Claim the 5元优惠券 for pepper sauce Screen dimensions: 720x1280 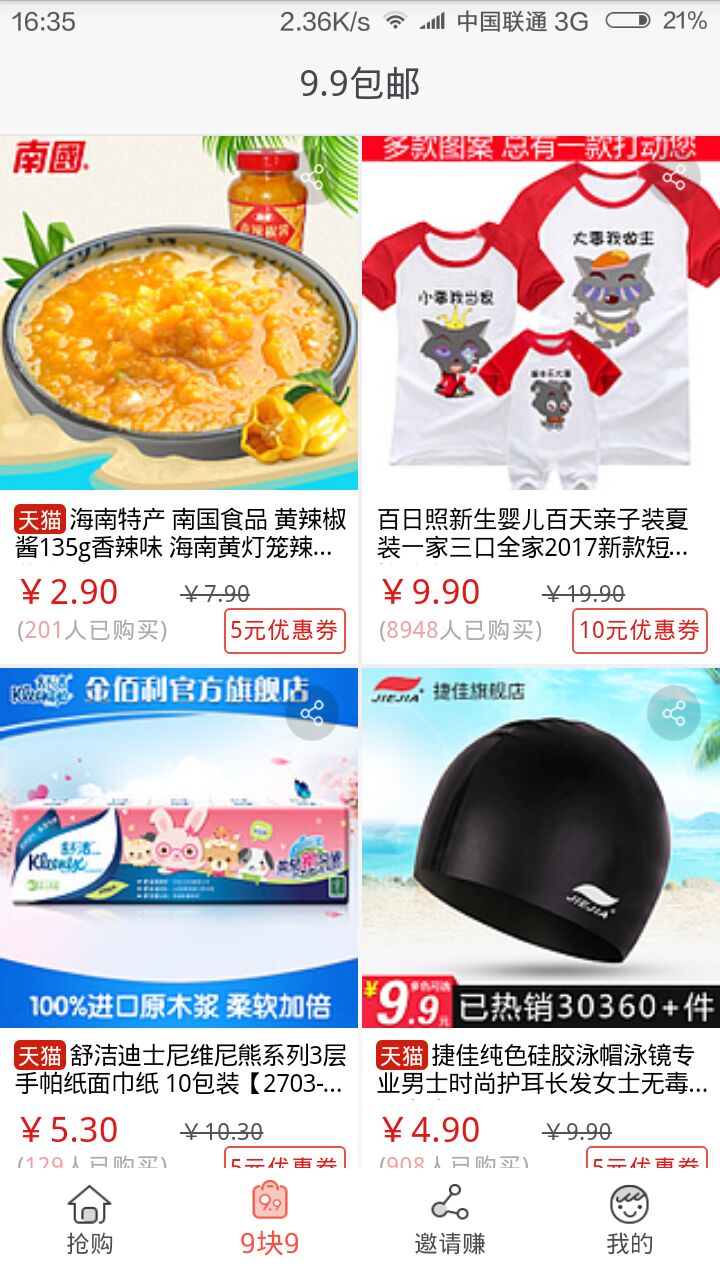pos(285,630)
